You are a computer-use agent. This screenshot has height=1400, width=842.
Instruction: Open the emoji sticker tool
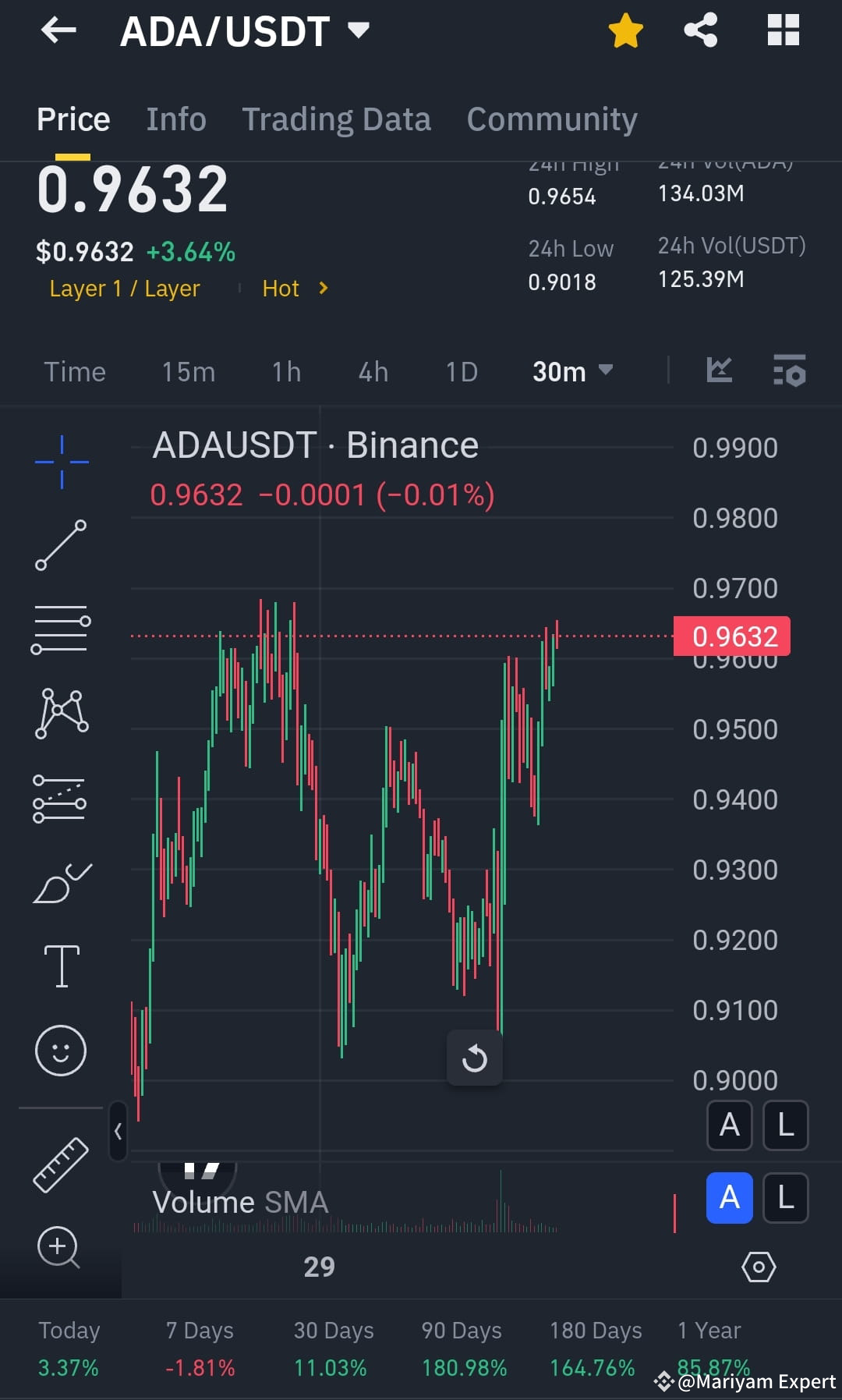(x=61, y=1051)
